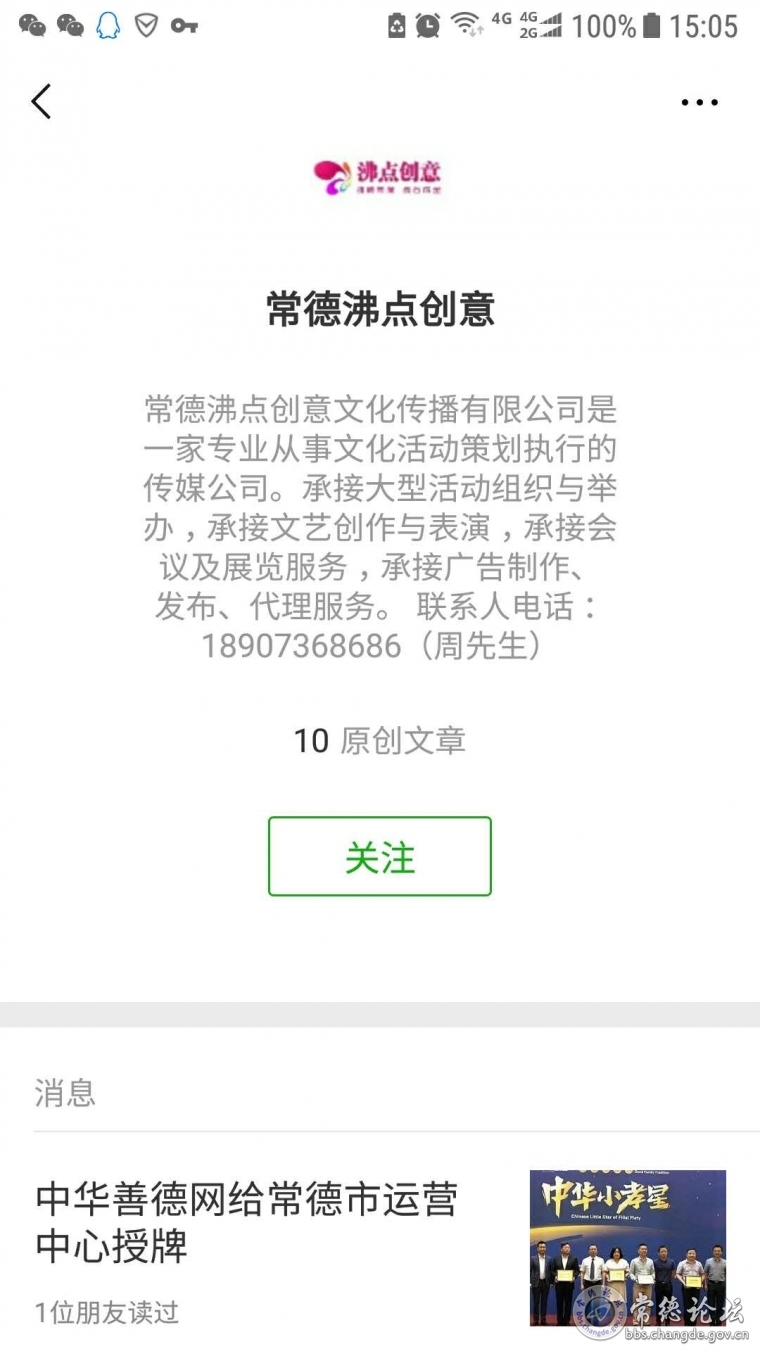Open the three-dot overflow menu
760x1351 pixels.
coord(699,102)
